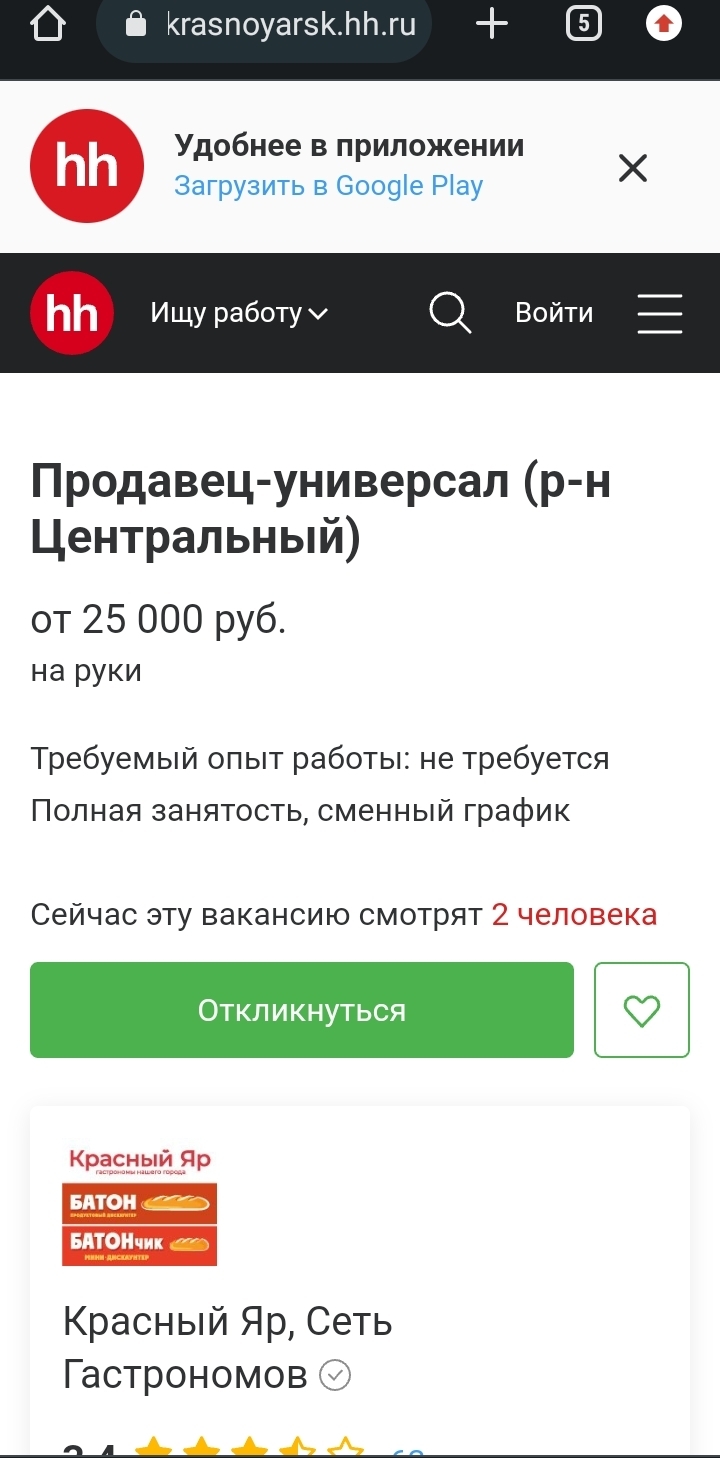This screenshot has width=720, height=1458.
Task: Open the Загрузить в Google Play link
Action: coord(328,186)
